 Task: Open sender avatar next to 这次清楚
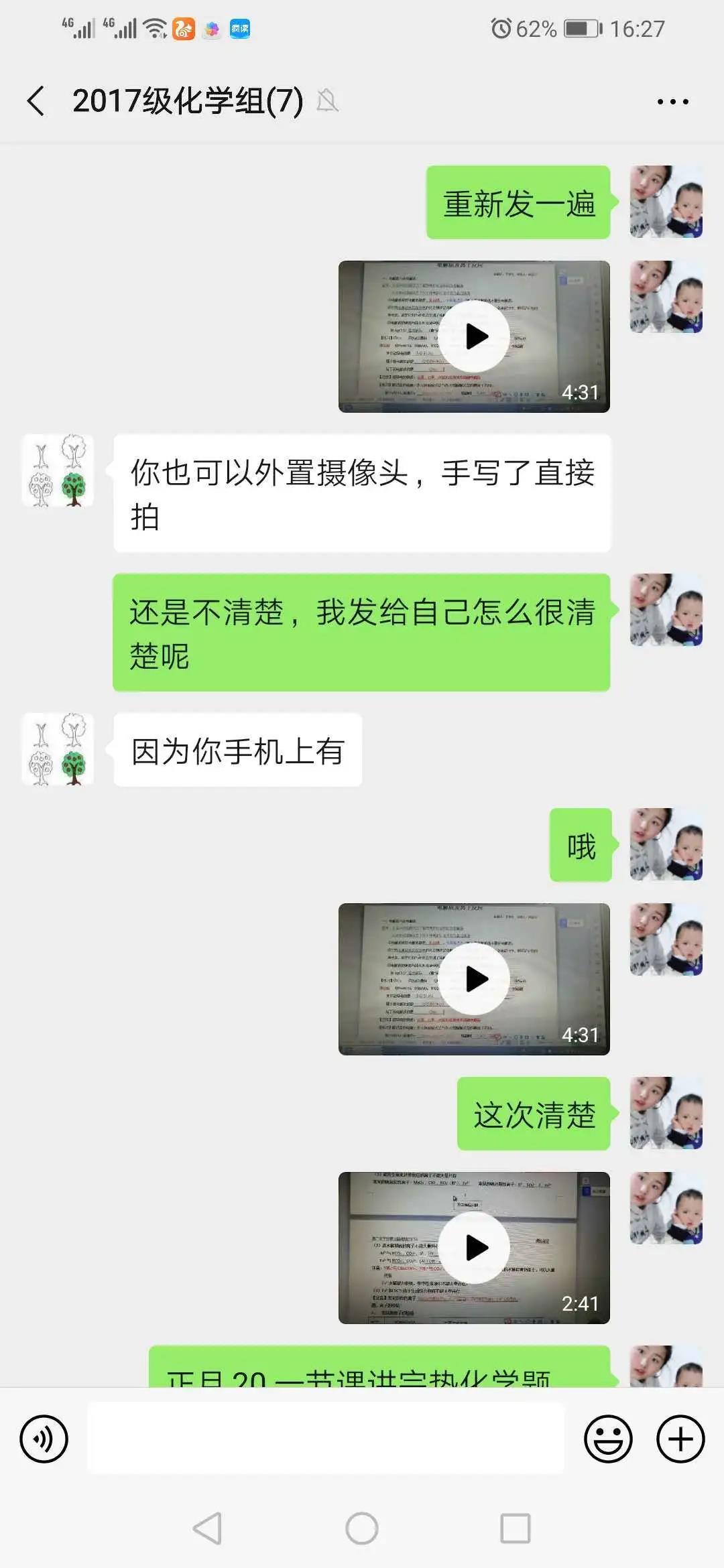pos(666,1113)
